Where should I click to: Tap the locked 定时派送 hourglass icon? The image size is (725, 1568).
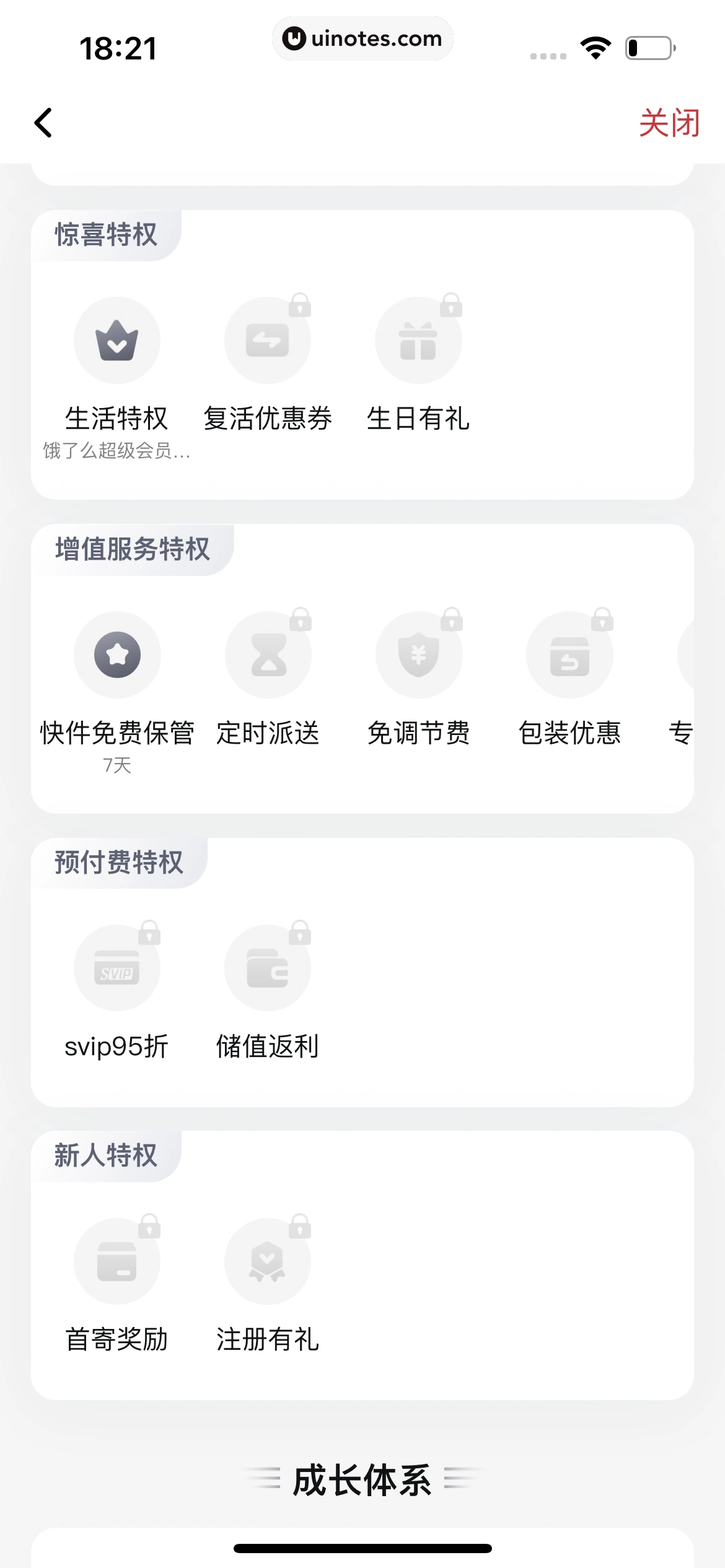point(267,655)
